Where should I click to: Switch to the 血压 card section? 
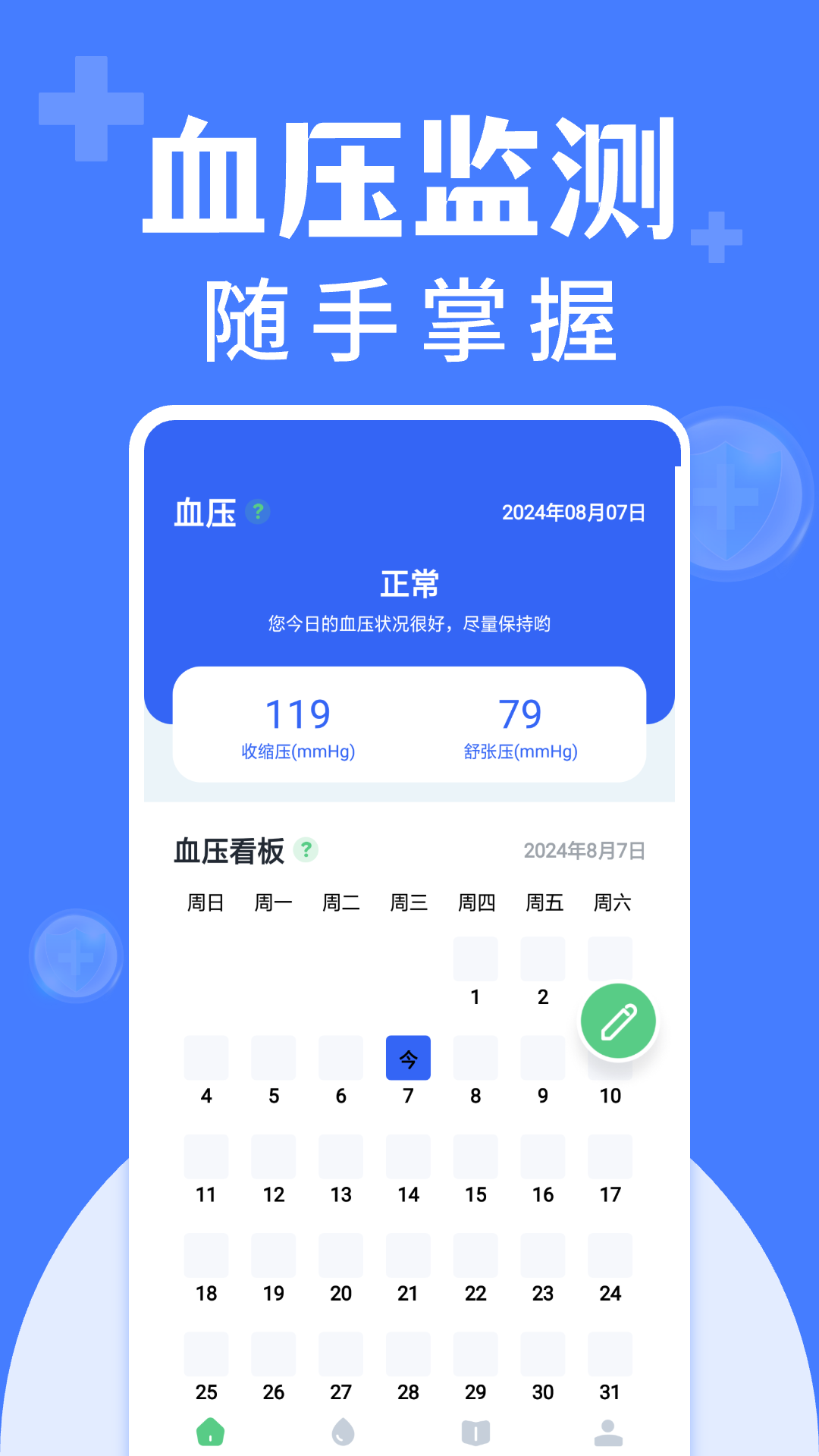click(x=204, y=513)
